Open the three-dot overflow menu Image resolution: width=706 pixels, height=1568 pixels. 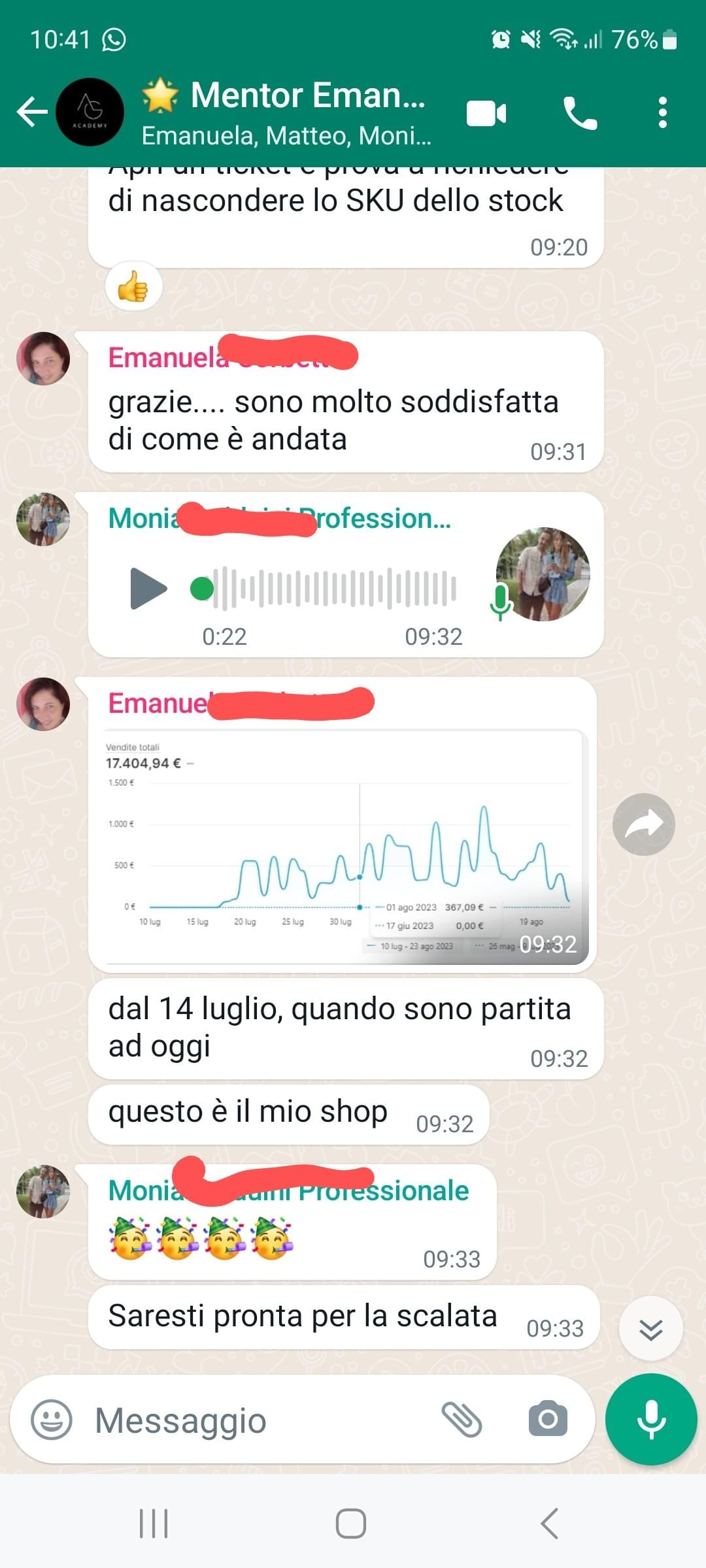(x=662, y=112)
